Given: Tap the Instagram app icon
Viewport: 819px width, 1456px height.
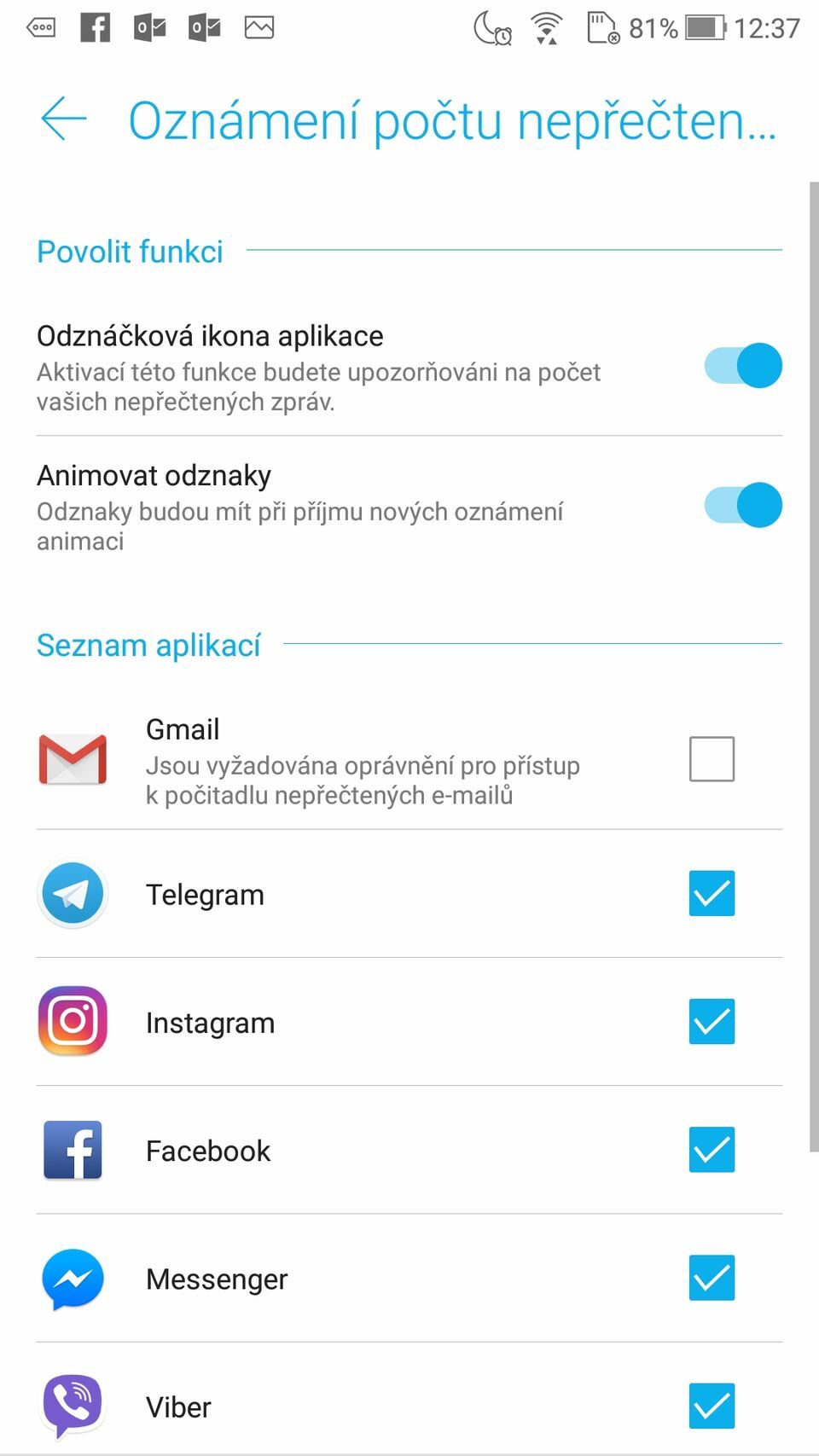Looking at the screenshot, I should tap(72, 1021).
